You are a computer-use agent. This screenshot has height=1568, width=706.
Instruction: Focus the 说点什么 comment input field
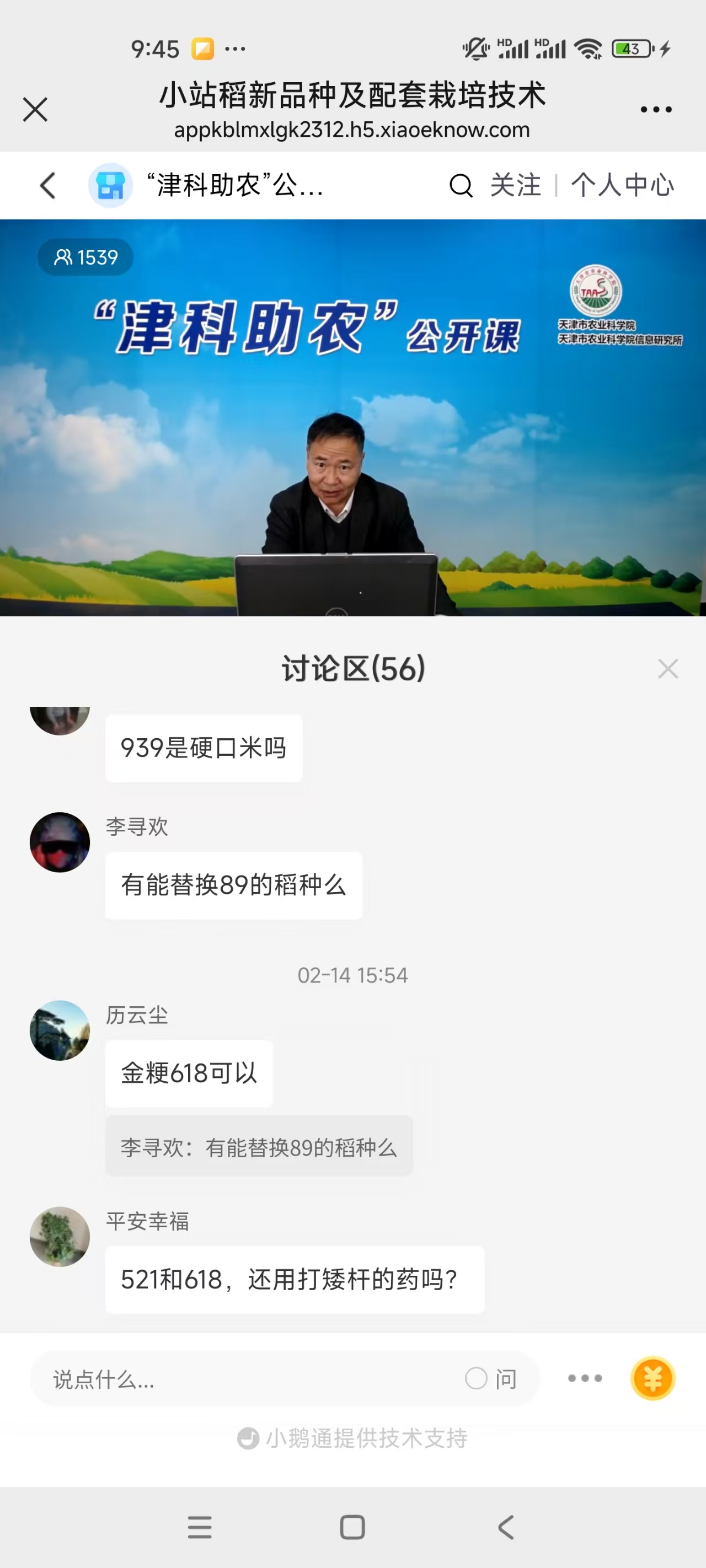click(244, 1379)
